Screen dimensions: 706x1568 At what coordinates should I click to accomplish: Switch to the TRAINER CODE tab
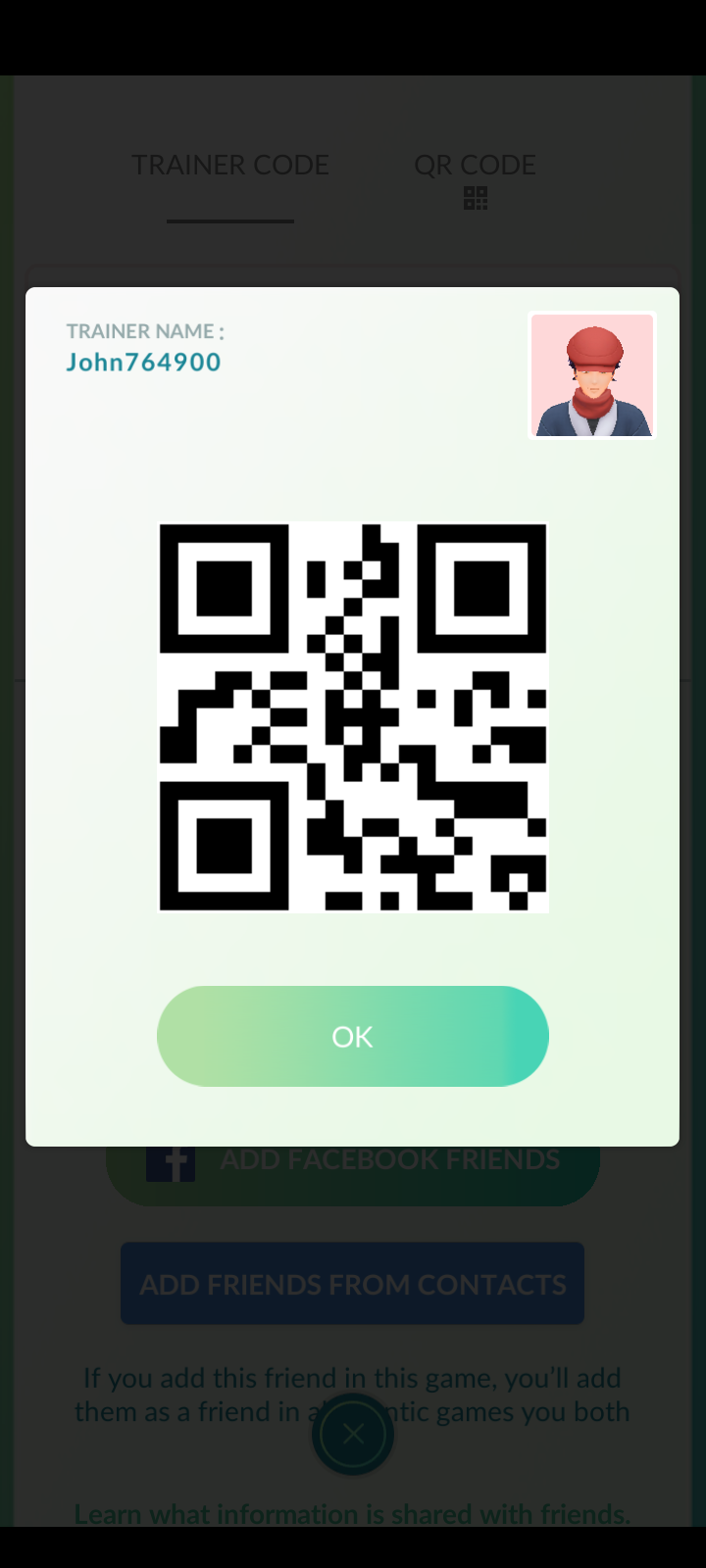coord(230,165)
